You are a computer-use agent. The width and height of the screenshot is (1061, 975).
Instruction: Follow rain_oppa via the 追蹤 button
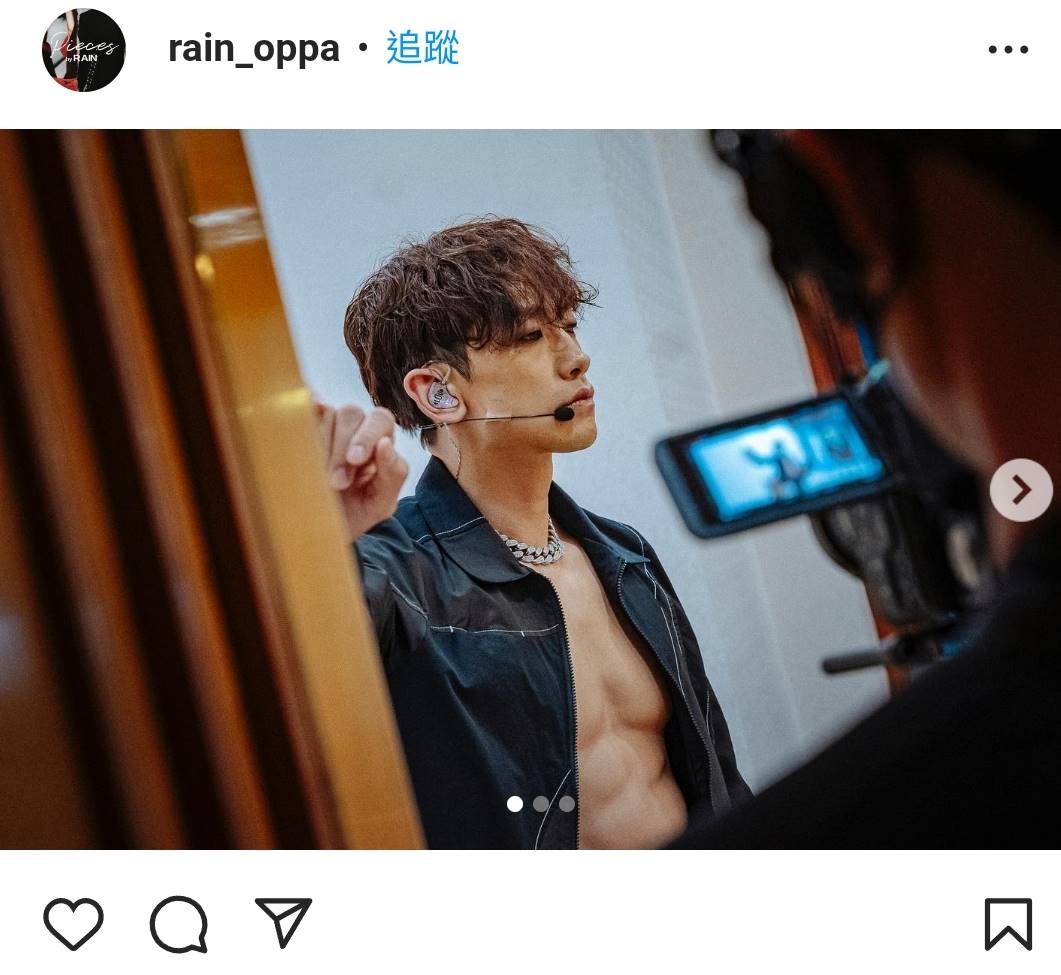(x=422, y=48)
